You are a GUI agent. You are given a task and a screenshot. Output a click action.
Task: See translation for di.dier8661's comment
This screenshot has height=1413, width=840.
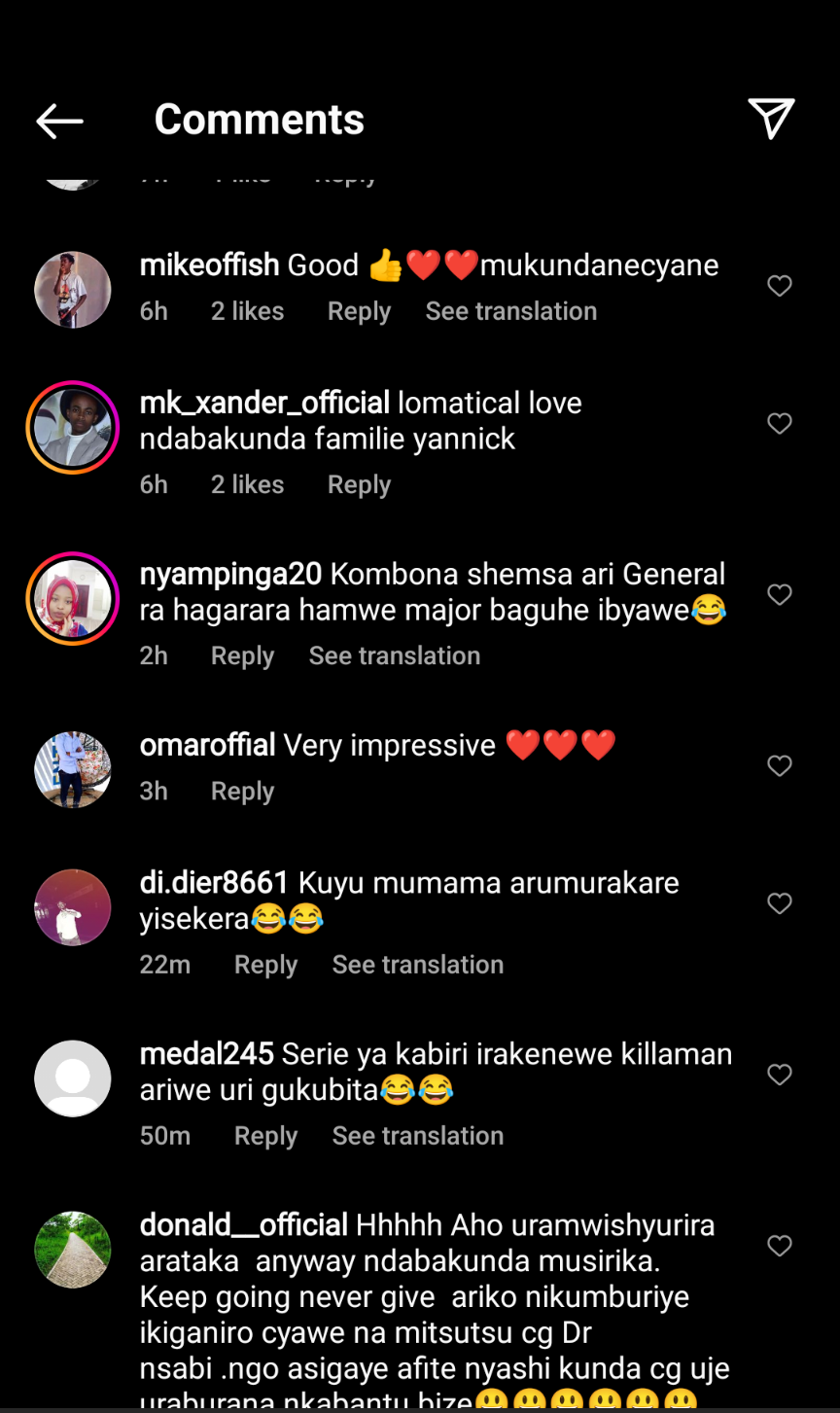(417, 965)
